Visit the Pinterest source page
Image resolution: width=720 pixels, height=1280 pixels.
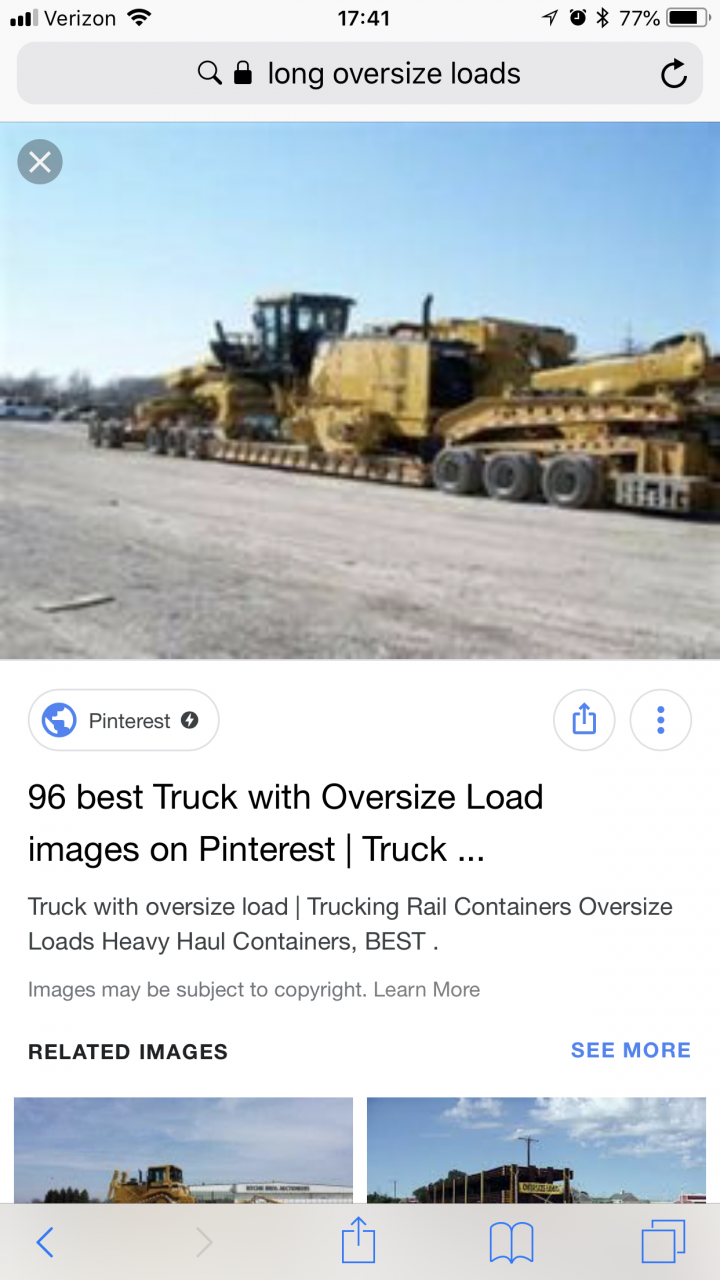click(x=123, y=720)
